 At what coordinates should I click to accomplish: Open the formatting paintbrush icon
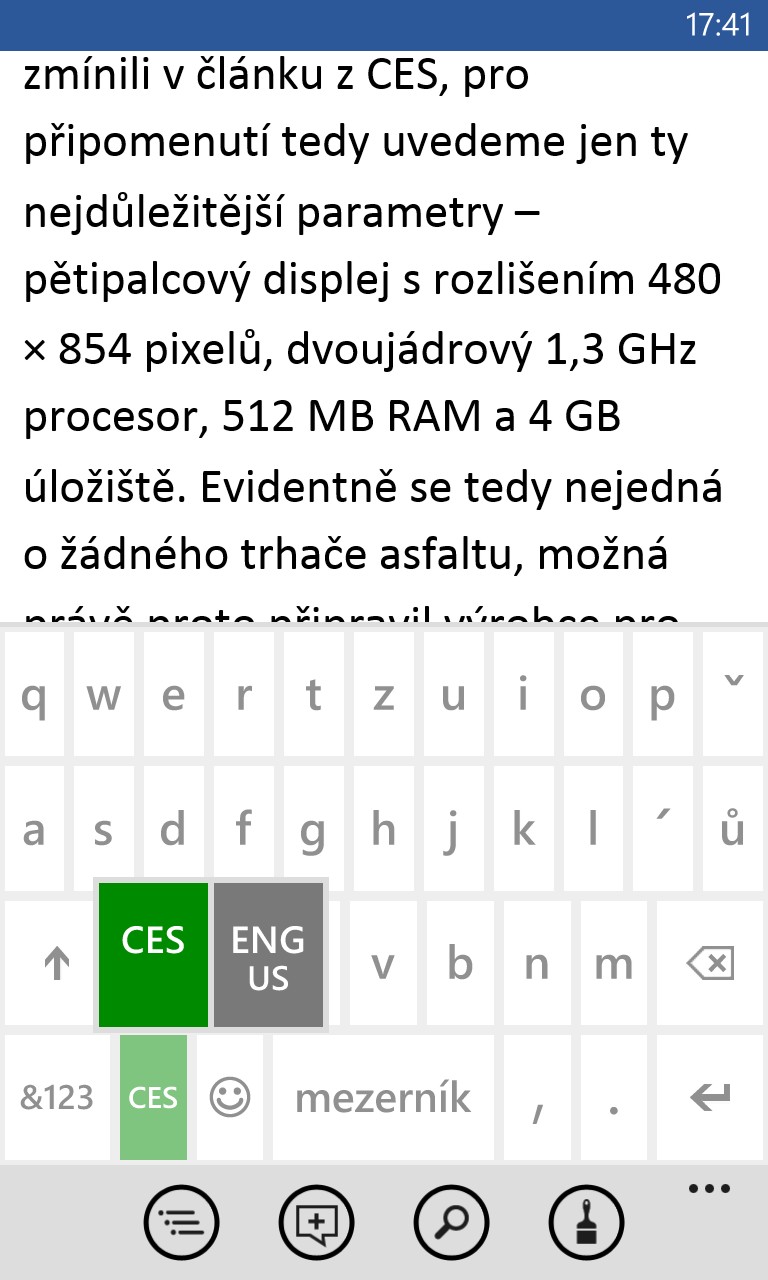click(586, 1221)
